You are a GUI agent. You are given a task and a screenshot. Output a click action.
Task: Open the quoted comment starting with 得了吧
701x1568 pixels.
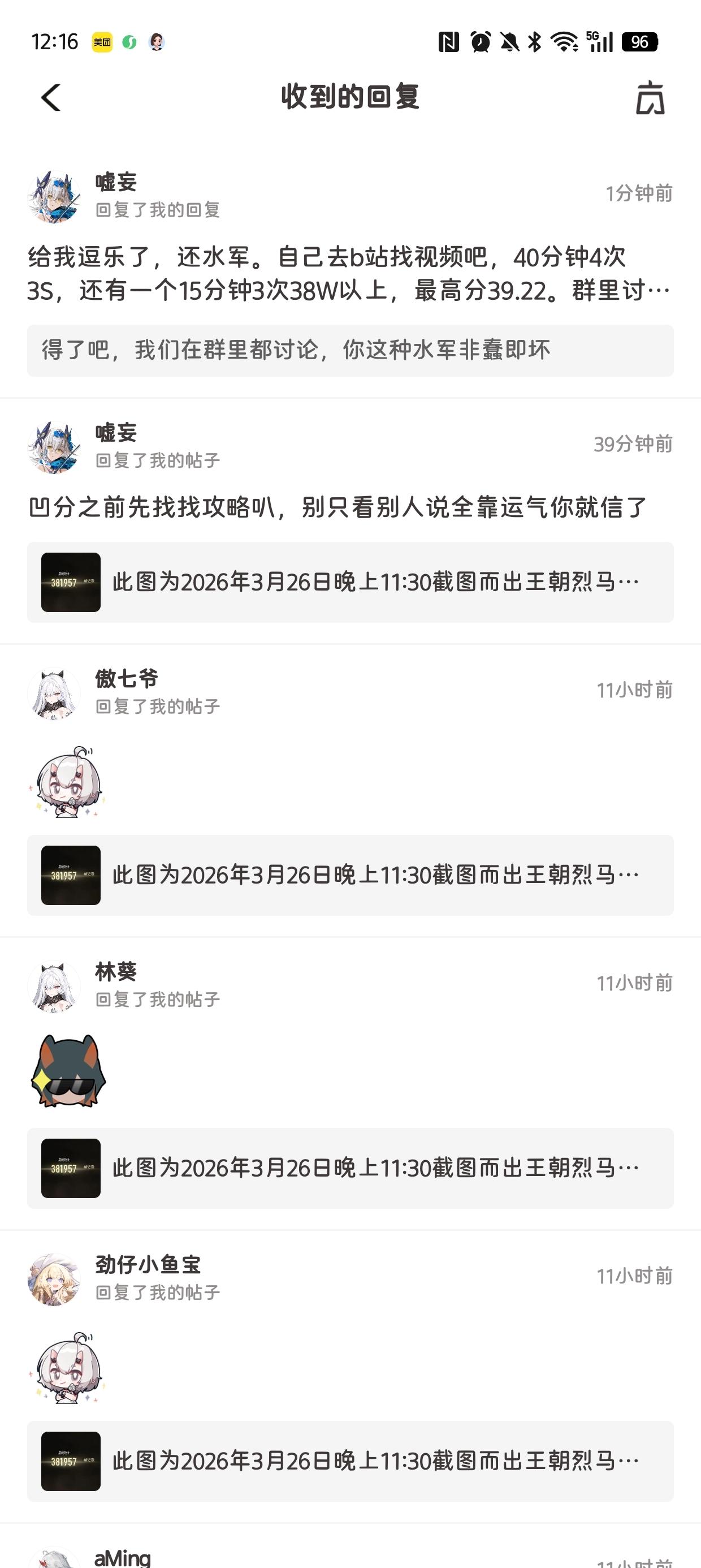coord(350,351)
